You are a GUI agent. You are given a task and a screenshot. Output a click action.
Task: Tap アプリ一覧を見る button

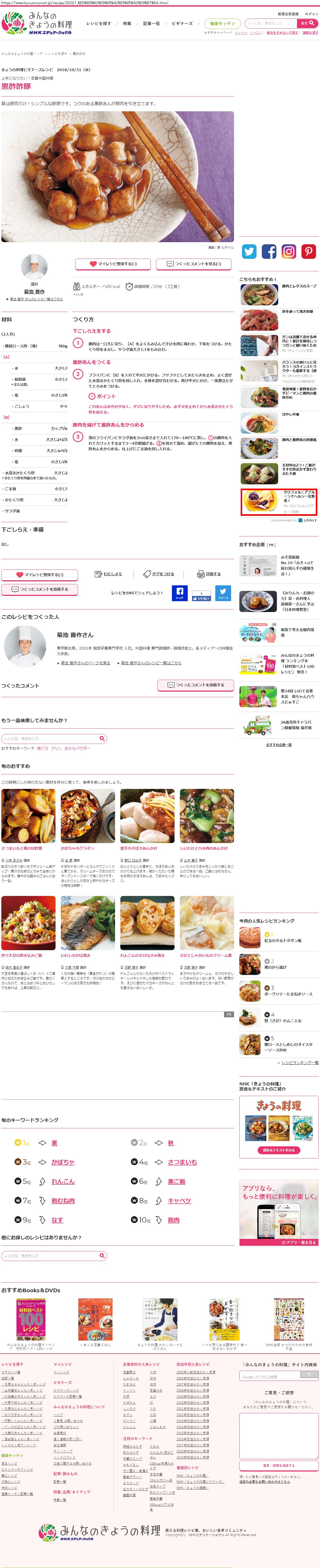[x=279, y=1242]
